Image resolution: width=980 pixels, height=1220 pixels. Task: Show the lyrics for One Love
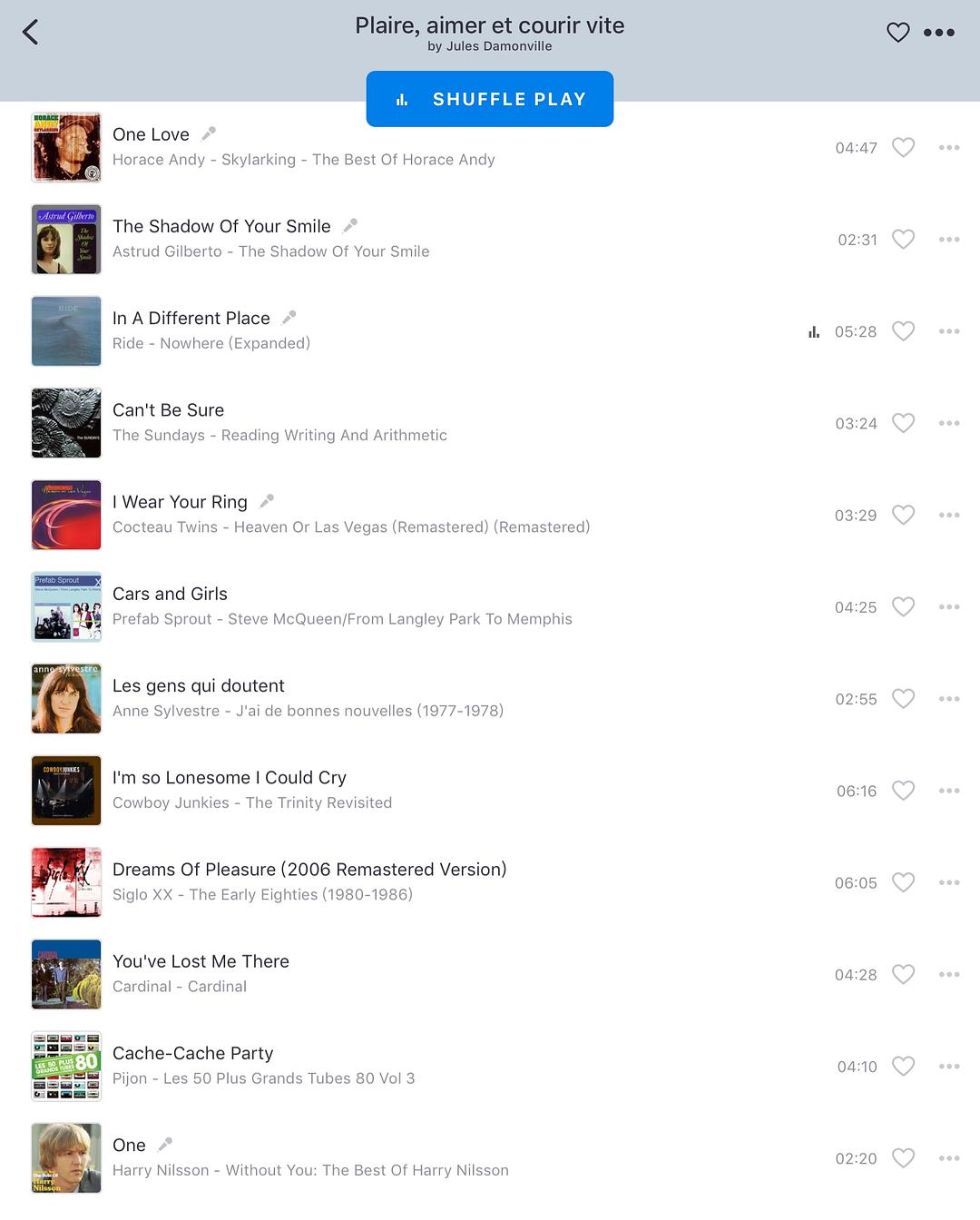coord(209,134)
